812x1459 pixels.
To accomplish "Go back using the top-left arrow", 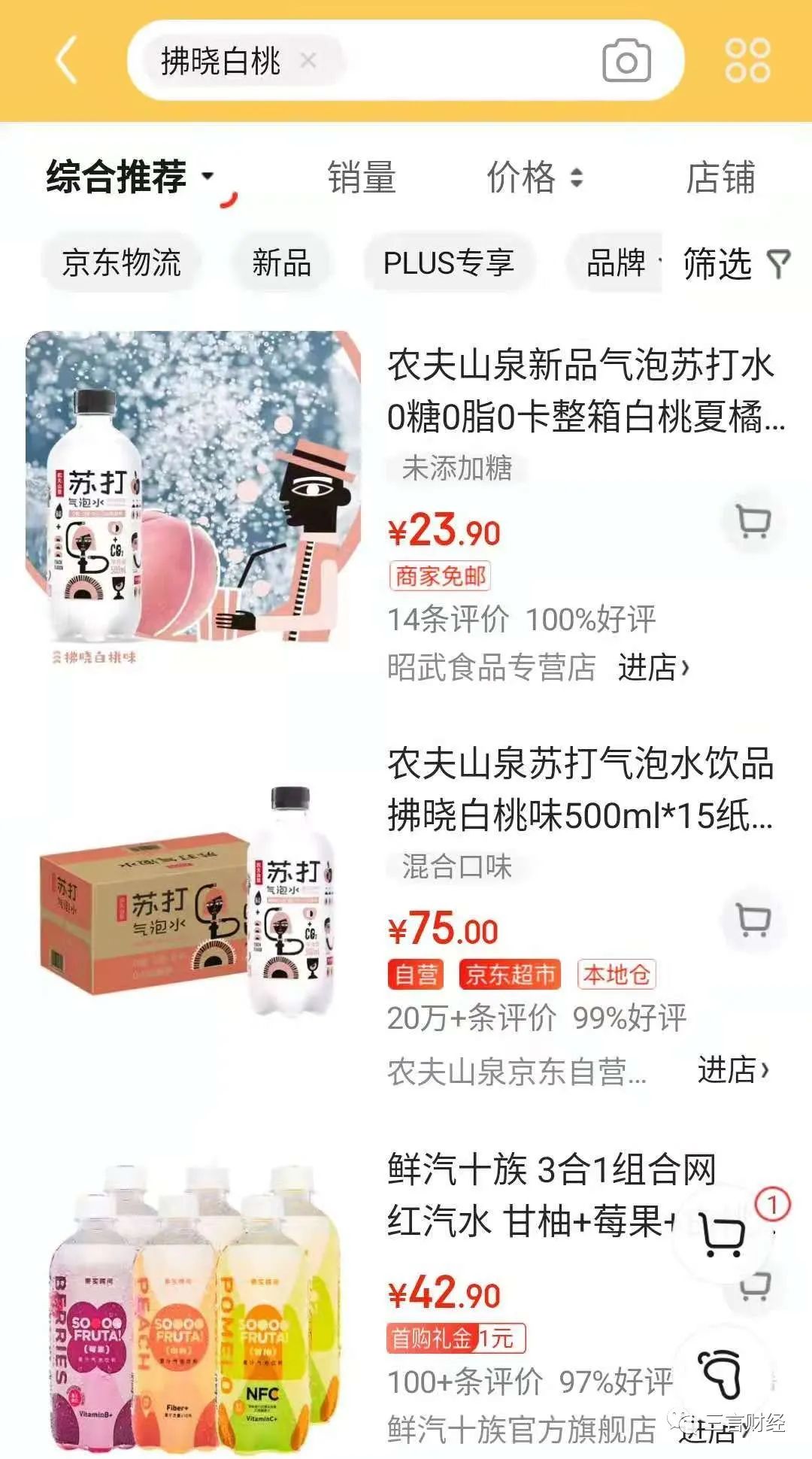I will point(67,60).
